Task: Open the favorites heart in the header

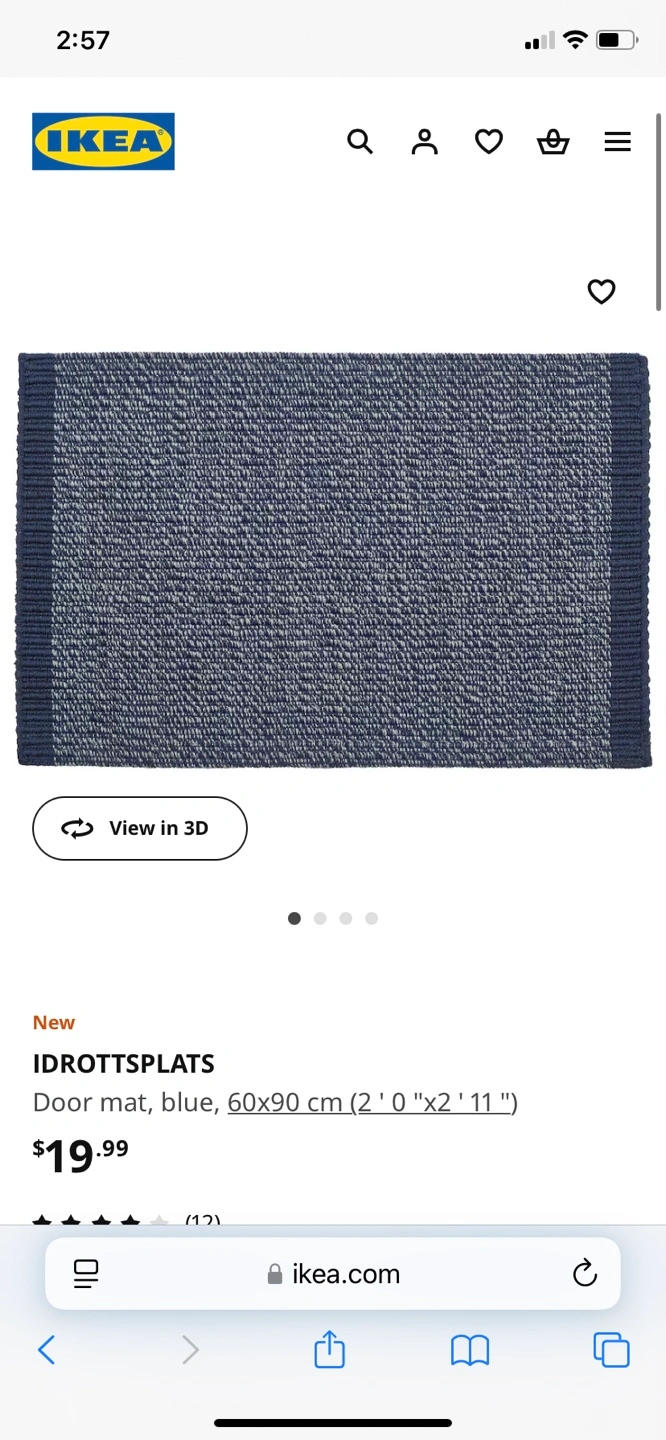Action: click(x=489, y=142)
